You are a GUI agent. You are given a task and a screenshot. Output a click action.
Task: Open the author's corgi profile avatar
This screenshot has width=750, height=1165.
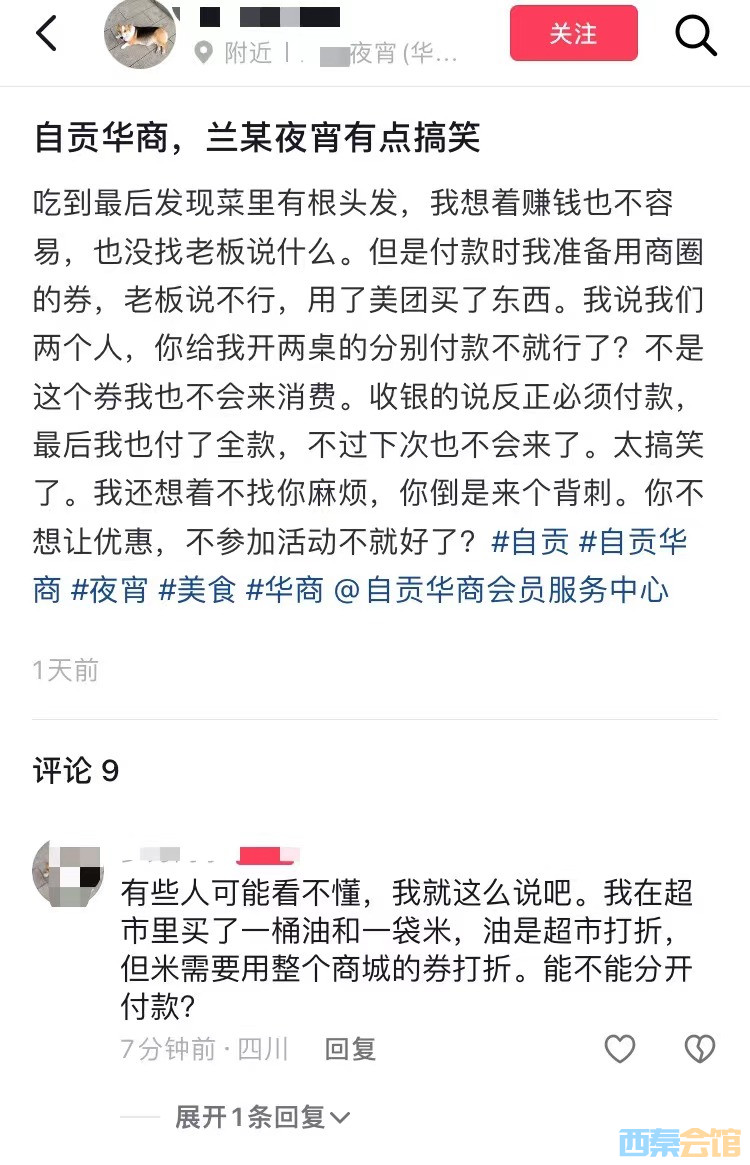(x=140, y=34)
